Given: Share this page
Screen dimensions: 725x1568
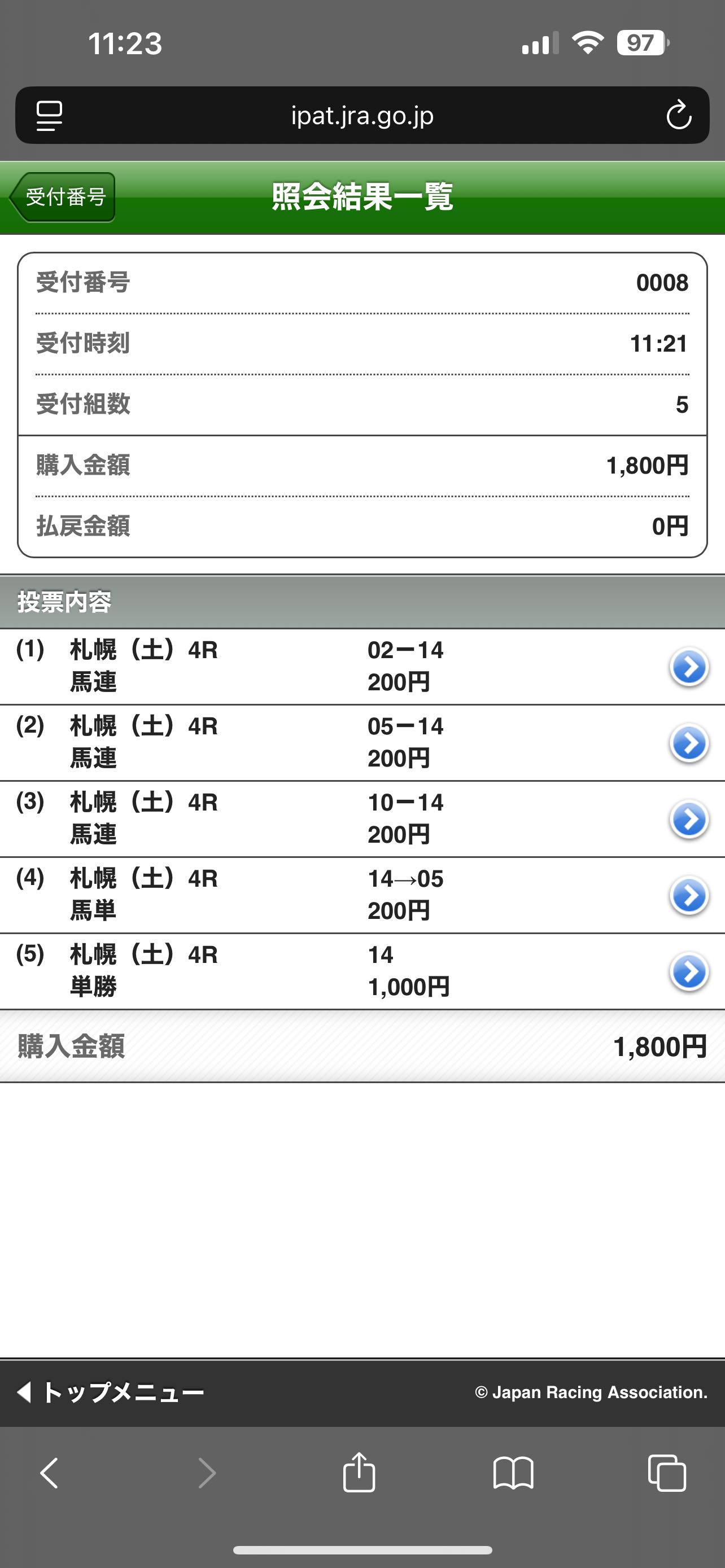Looking at the screenshot, I should 359,1473.
